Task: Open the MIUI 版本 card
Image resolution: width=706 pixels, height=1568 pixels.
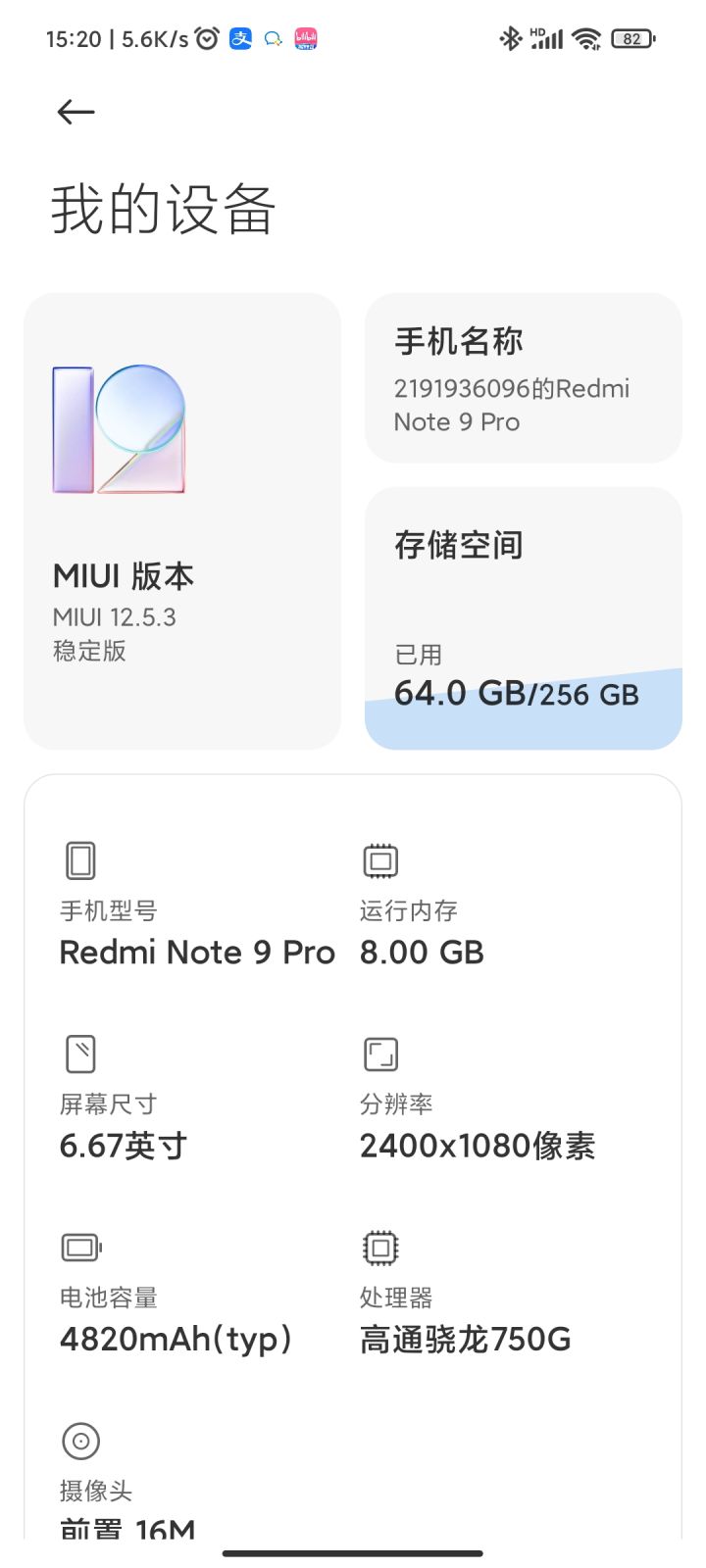Action: click(x=182, y=521)
